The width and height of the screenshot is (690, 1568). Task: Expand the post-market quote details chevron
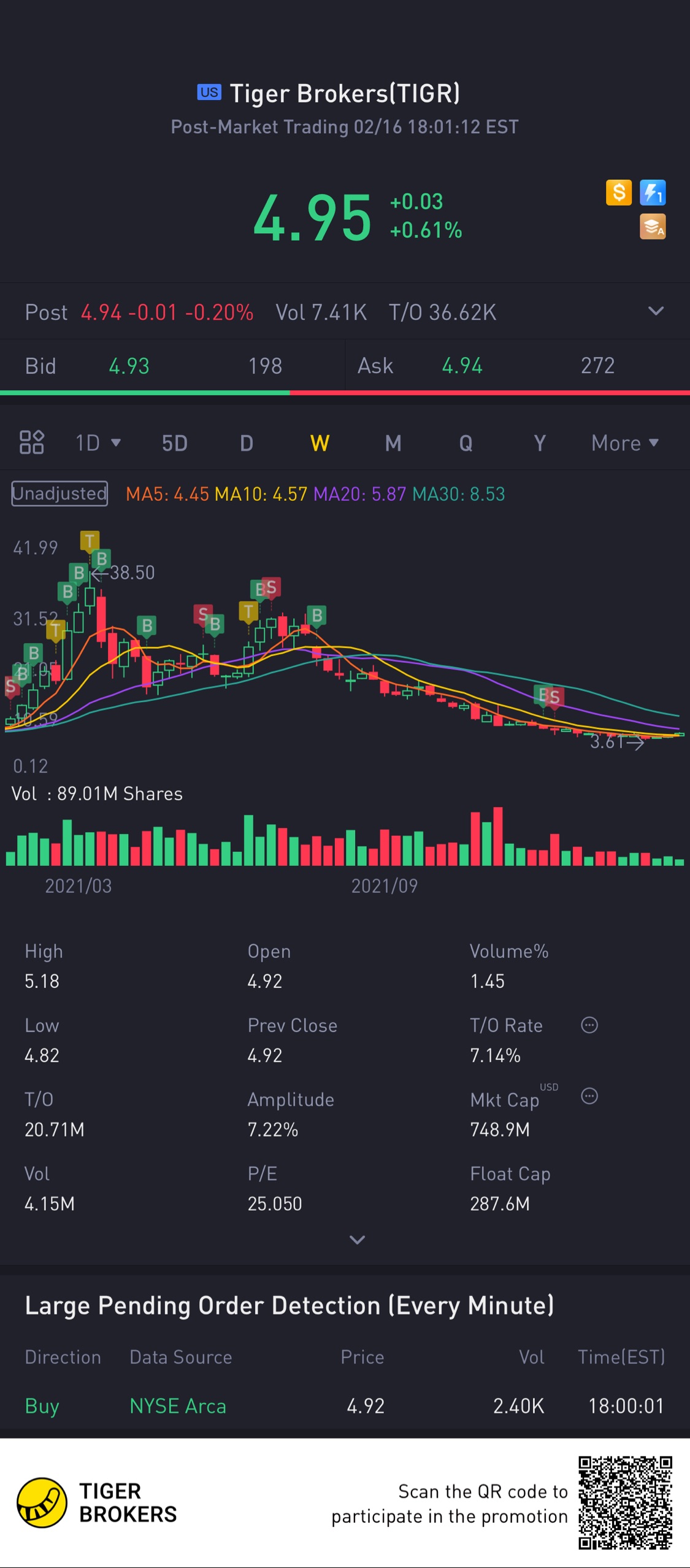tap(656, 311)
